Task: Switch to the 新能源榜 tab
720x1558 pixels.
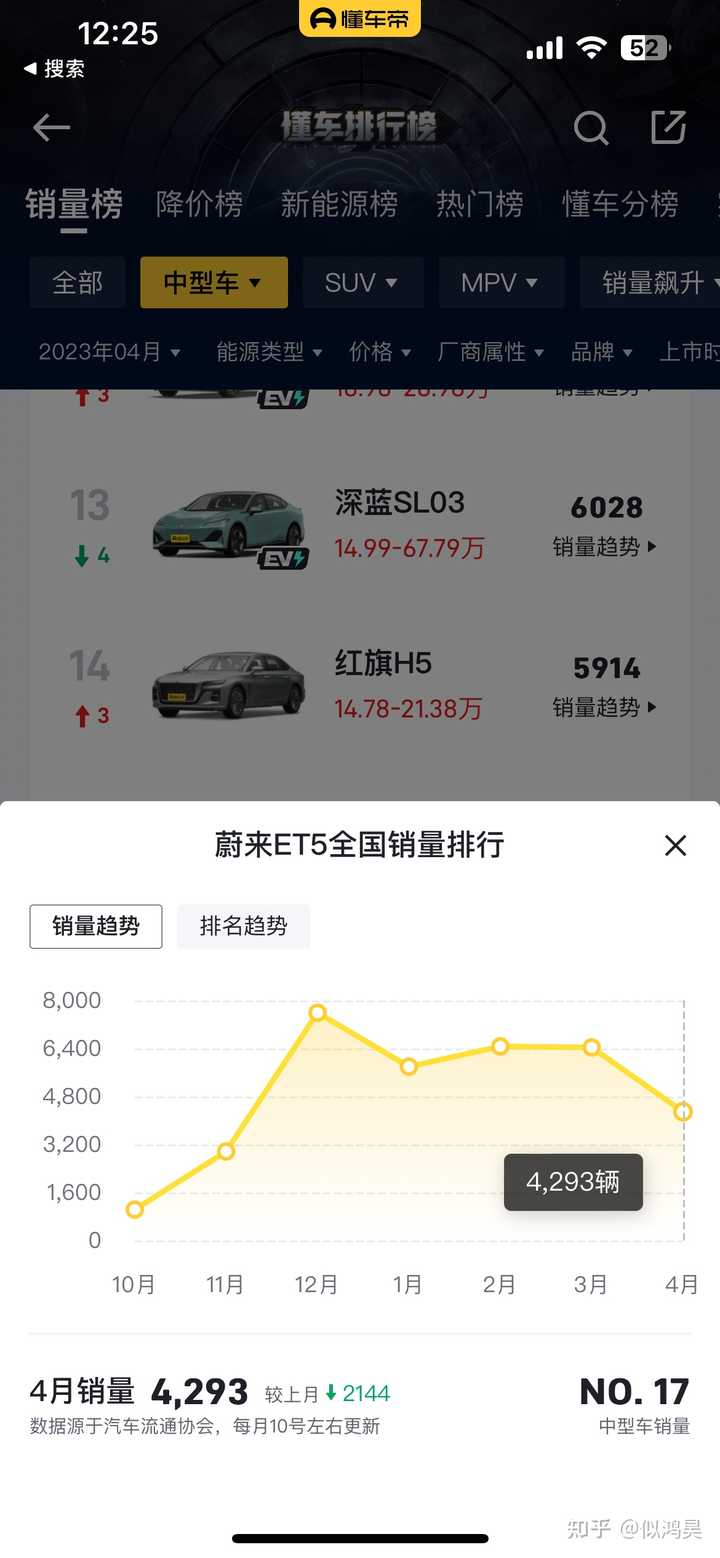Action: pyautogui.click(x=338, y=205)
